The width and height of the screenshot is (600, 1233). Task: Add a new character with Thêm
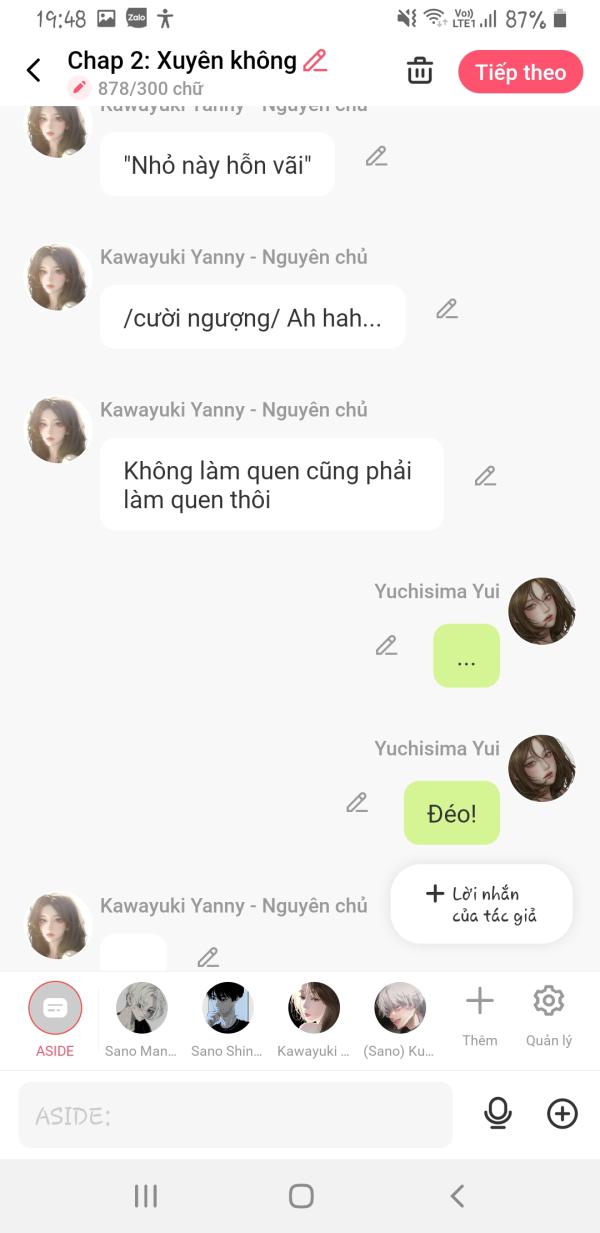point(480,1016)
